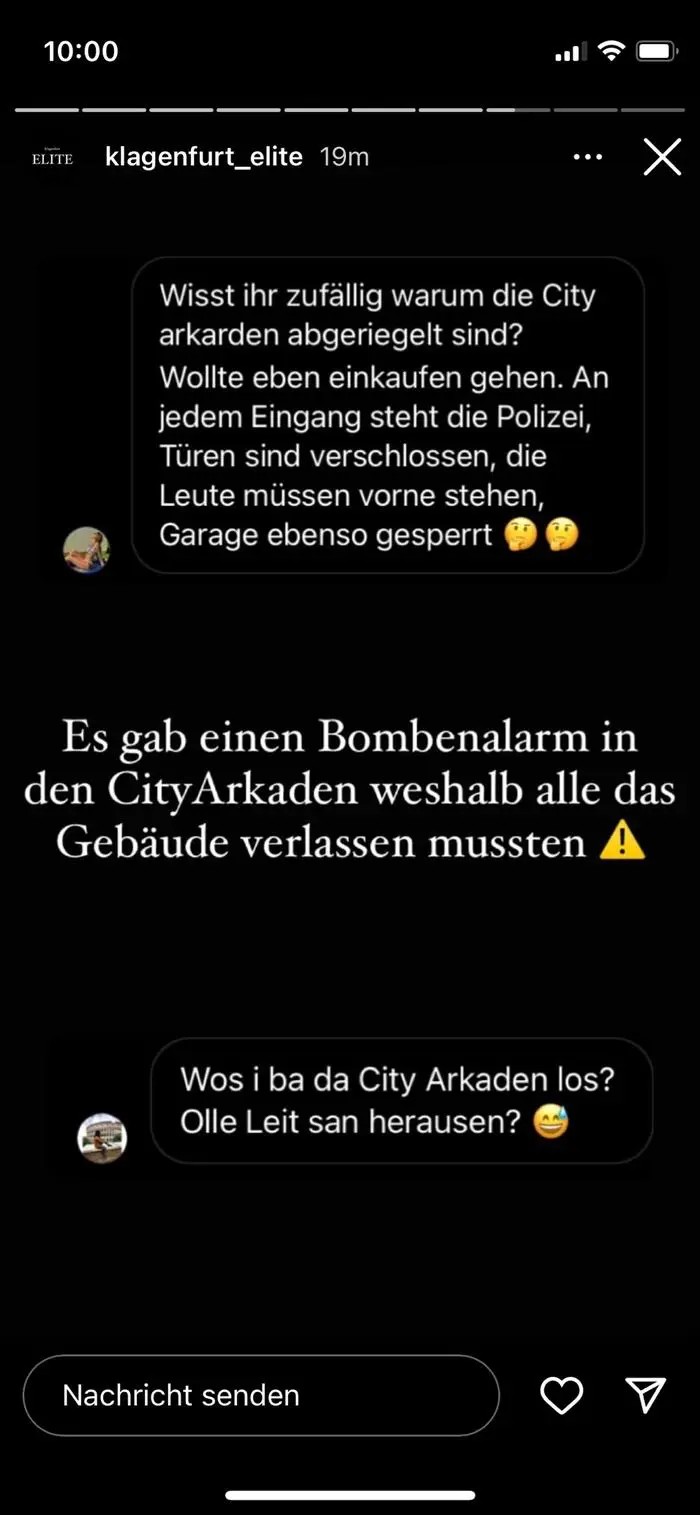The width and height of the screenshot is (700, 1515).
Task: Open the klagenfurt_elite profile picture
Action: (53, 157)
